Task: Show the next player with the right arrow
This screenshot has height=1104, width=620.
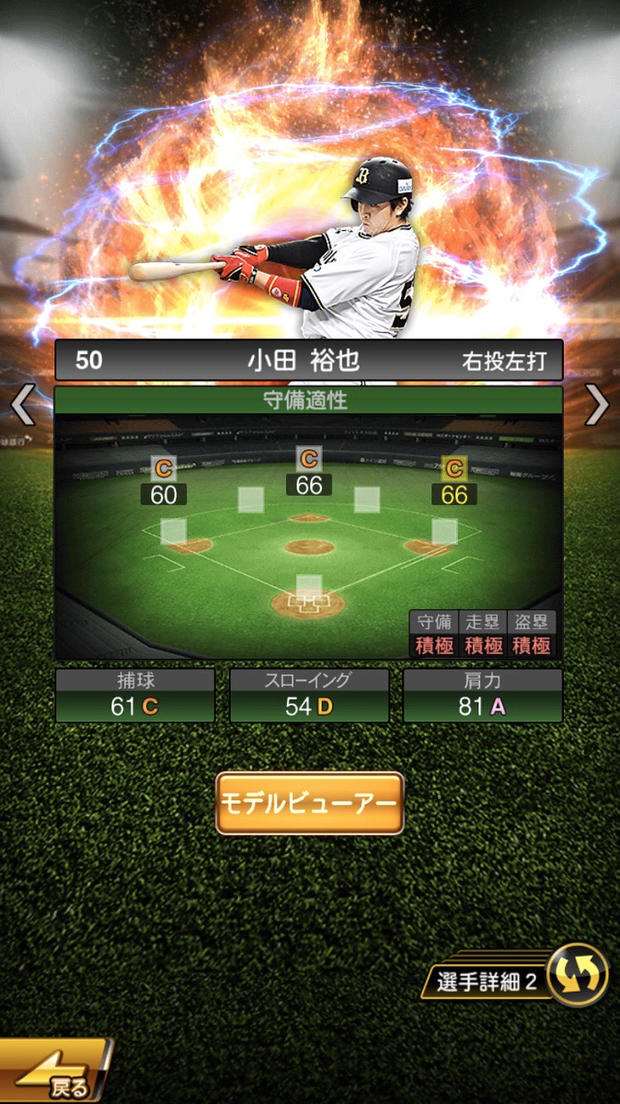Action: [x=596, y=405]
